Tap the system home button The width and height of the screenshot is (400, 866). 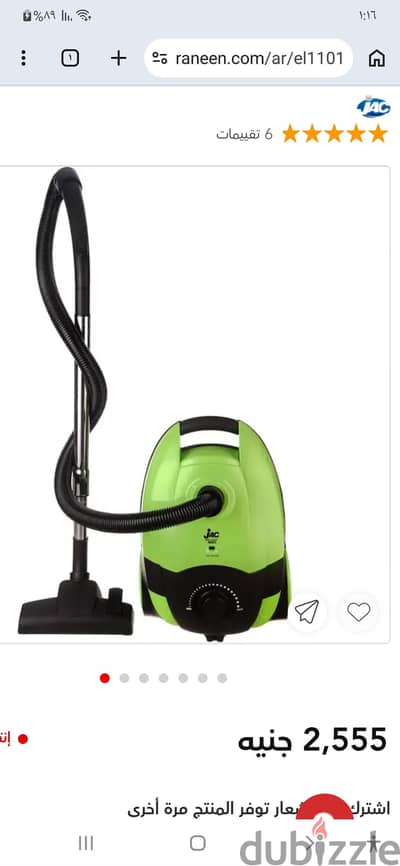click(x=198, y=843)
